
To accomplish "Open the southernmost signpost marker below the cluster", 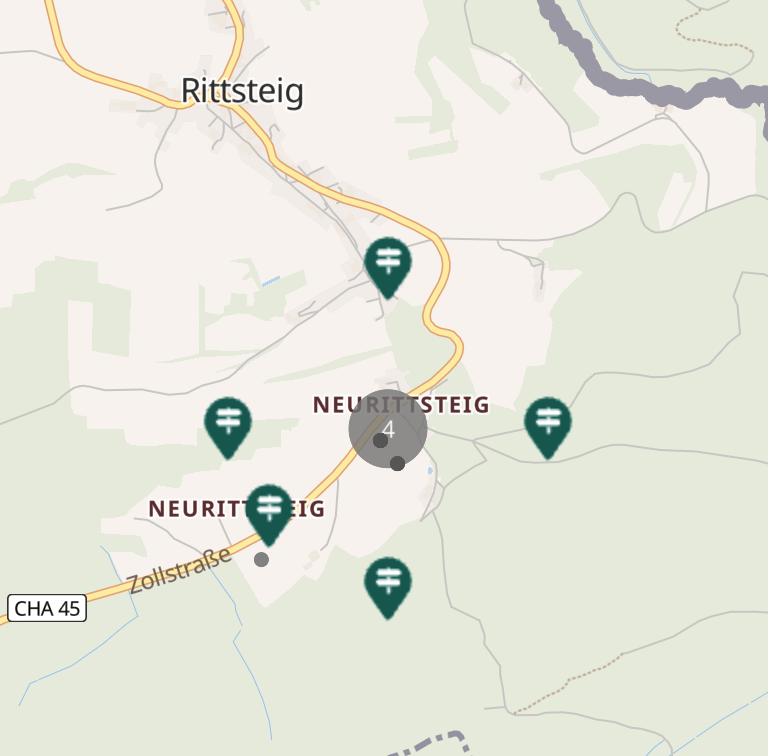I will pos(388,584).
